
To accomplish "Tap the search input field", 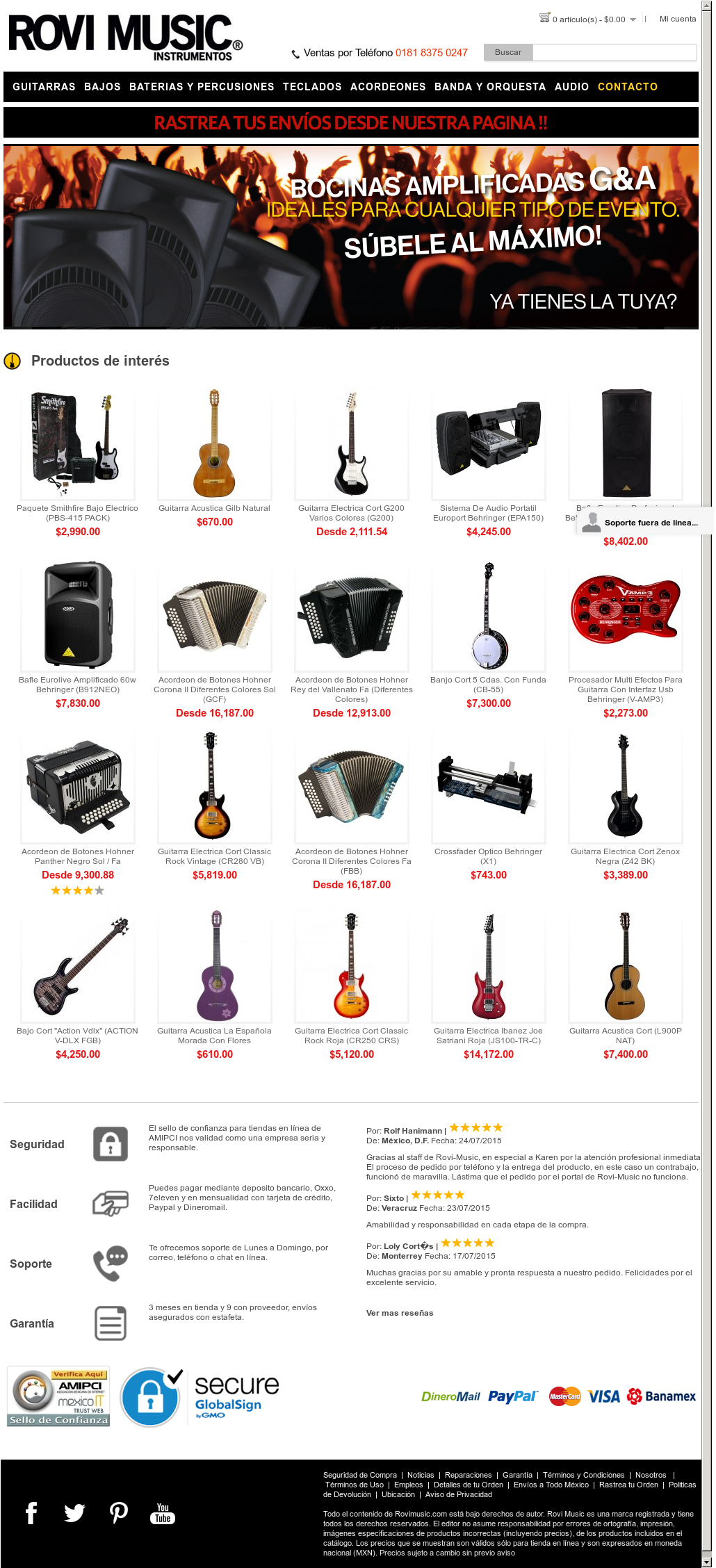I will pos(614,52).
